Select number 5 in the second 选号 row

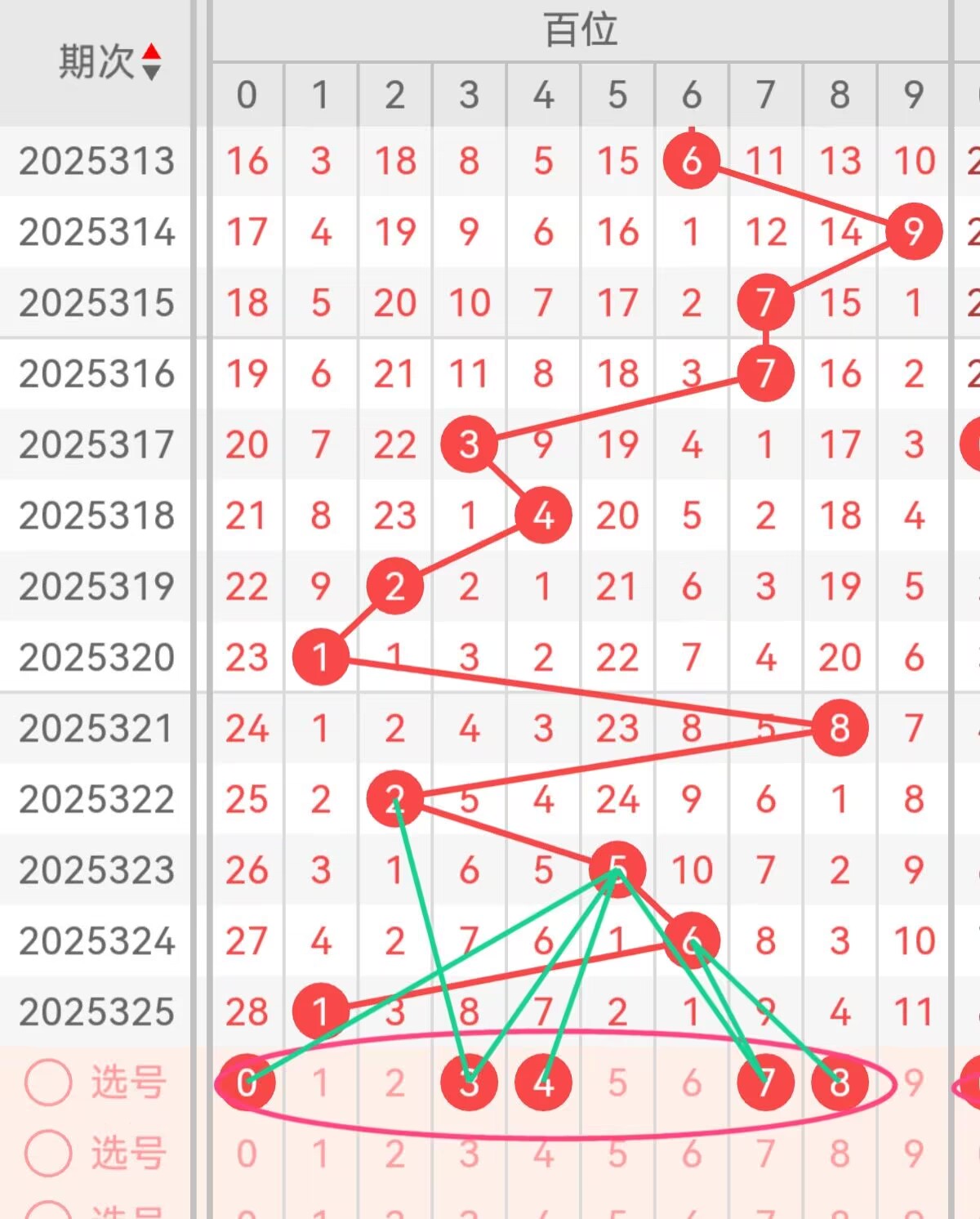[617, 1154]
